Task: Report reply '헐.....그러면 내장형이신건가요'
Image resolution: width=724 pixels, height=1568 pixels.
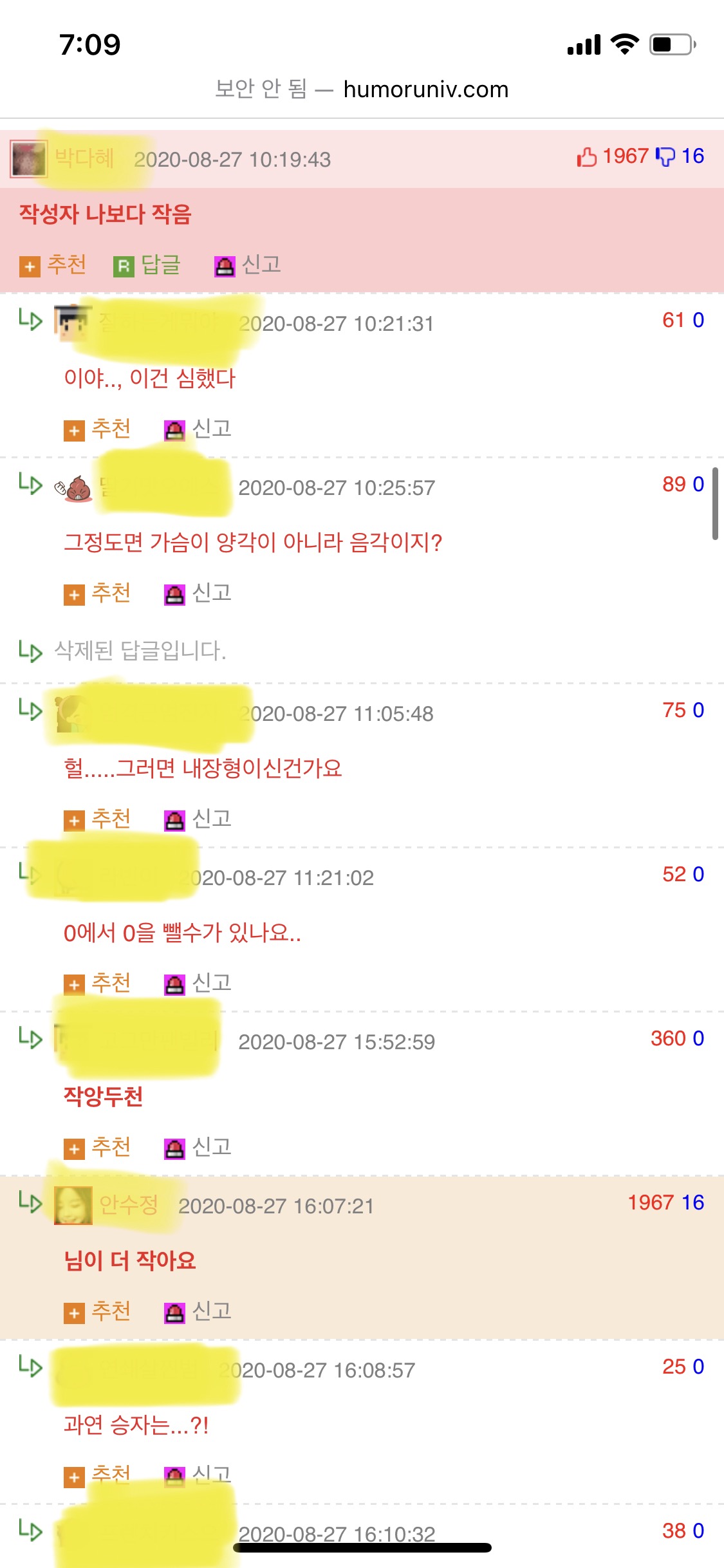Action: click(x=198, y=819)
